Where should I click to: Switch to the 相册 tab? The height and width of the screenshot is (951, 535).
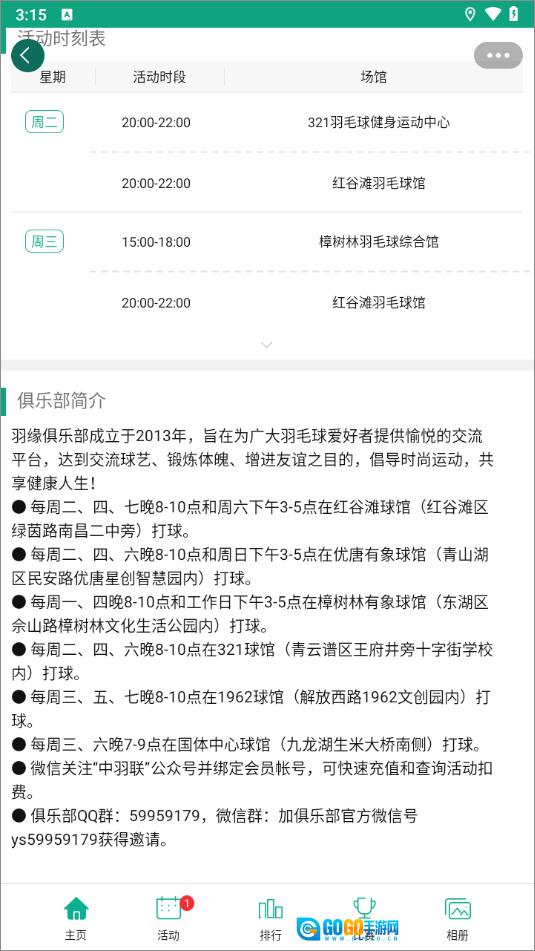coord(458,918)
